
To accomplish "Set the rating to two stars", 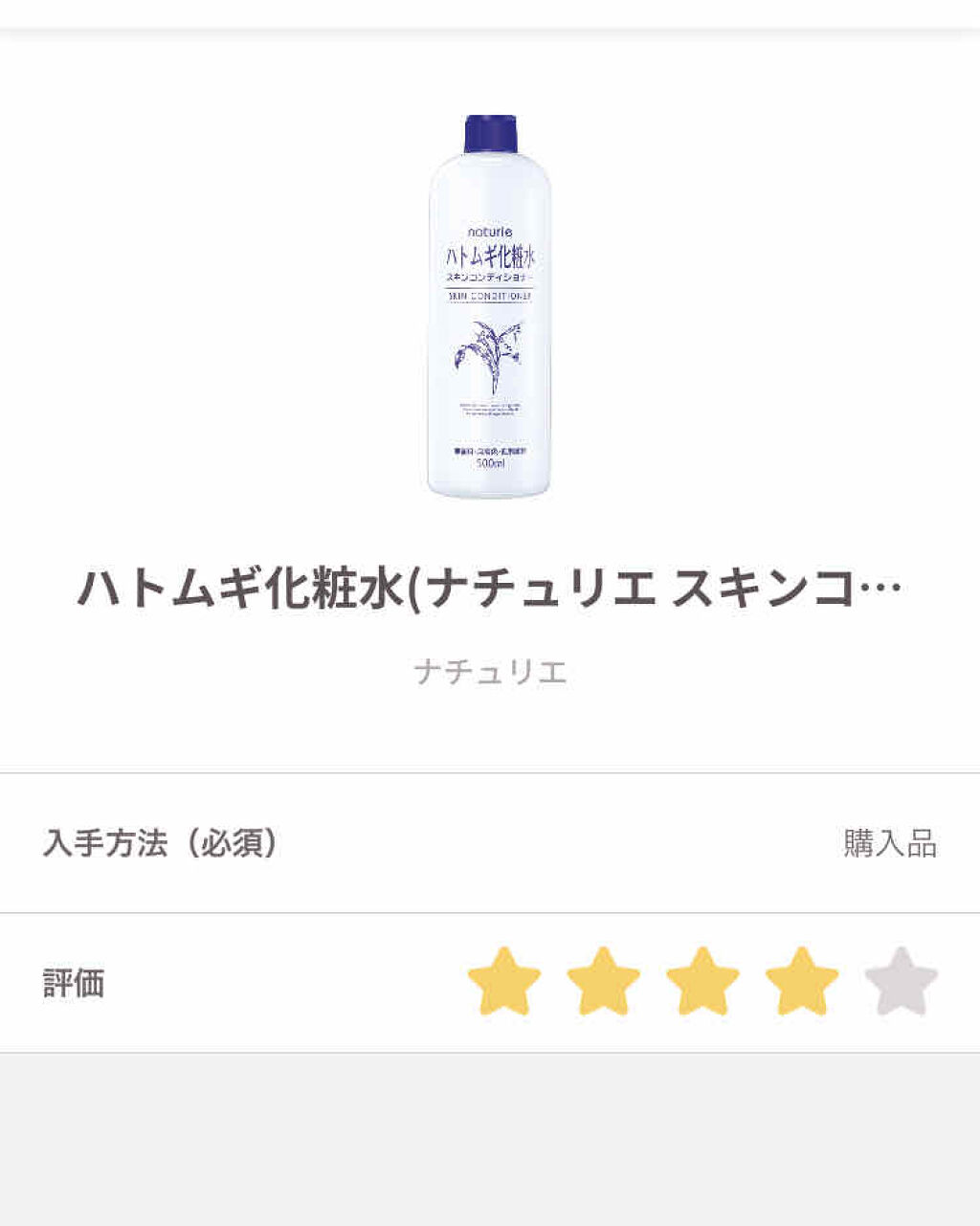I will click(x=604, y=982).
